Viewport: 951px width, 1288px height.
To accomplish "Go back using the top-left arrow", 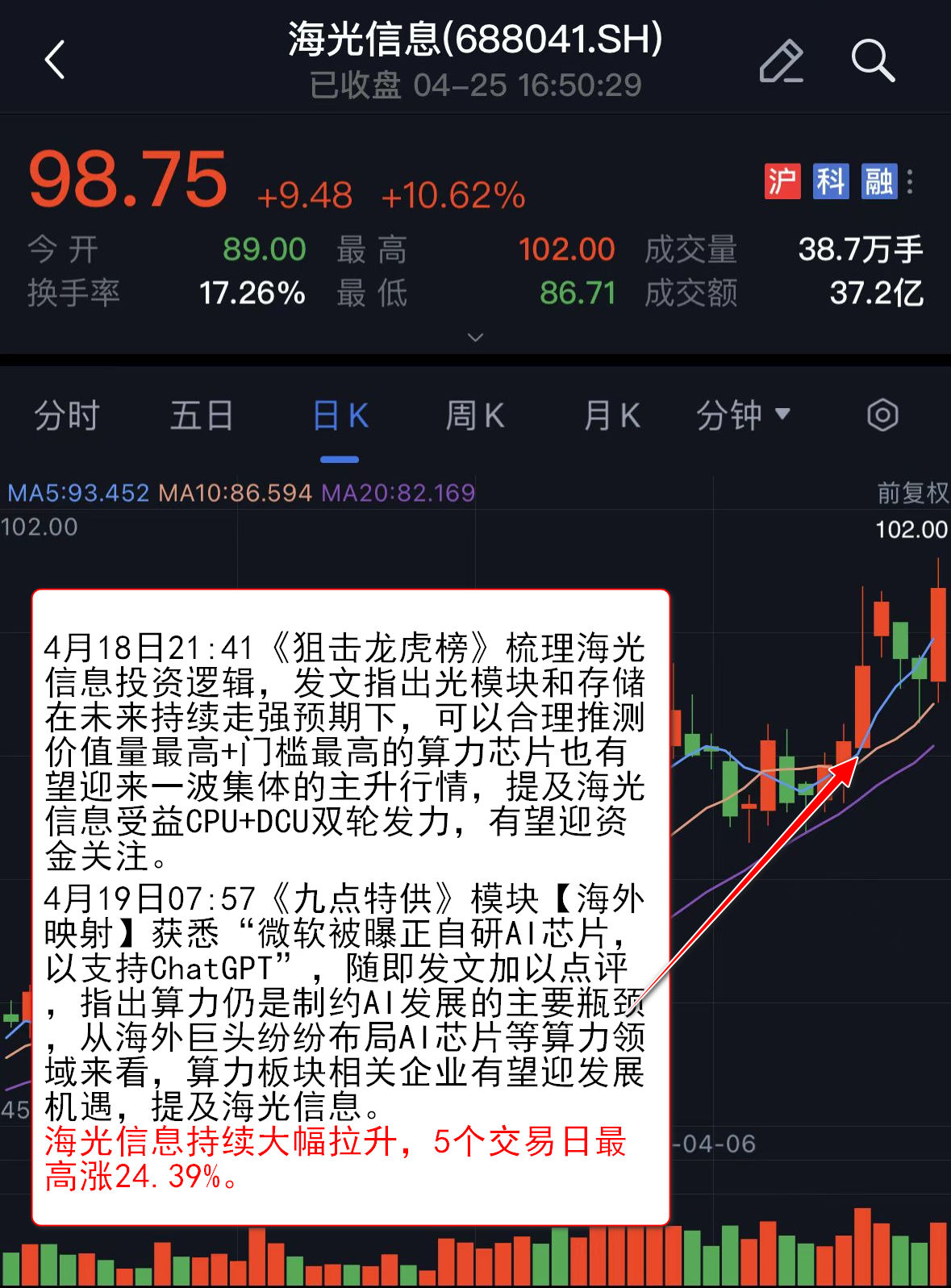I will point(55,60).
